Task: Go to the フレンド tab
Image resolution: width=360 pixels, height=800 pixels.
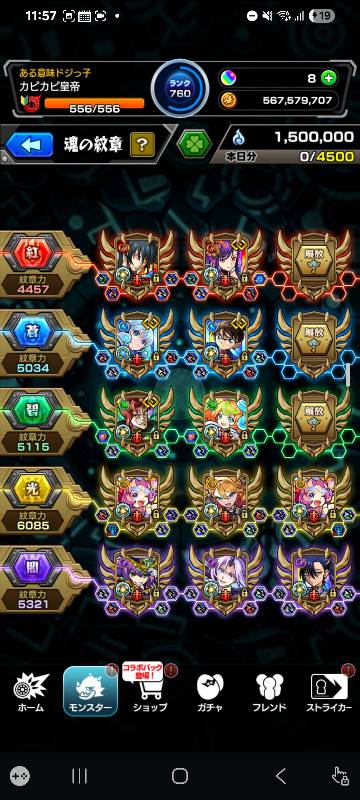Action: click(269, 692)
